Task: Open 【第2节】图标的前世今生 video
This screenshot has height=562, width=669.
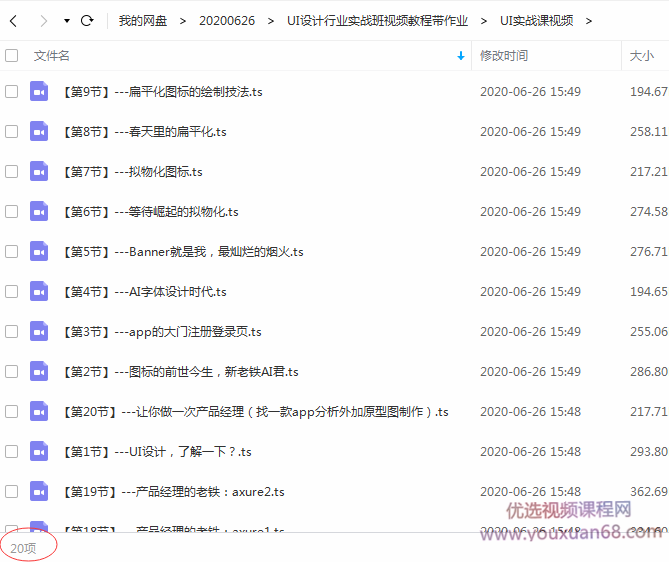Action: pos(180,372)
